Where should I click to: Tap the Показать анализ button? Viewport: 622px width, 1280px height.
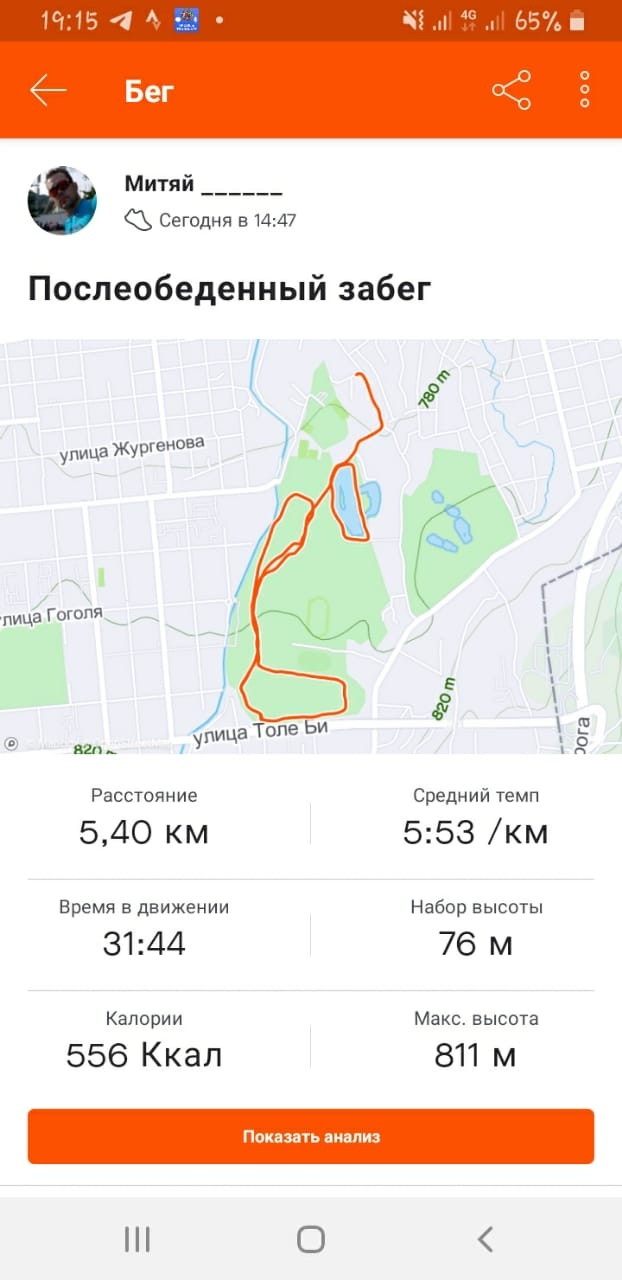pyautogui.click(x=311, y=1136)
